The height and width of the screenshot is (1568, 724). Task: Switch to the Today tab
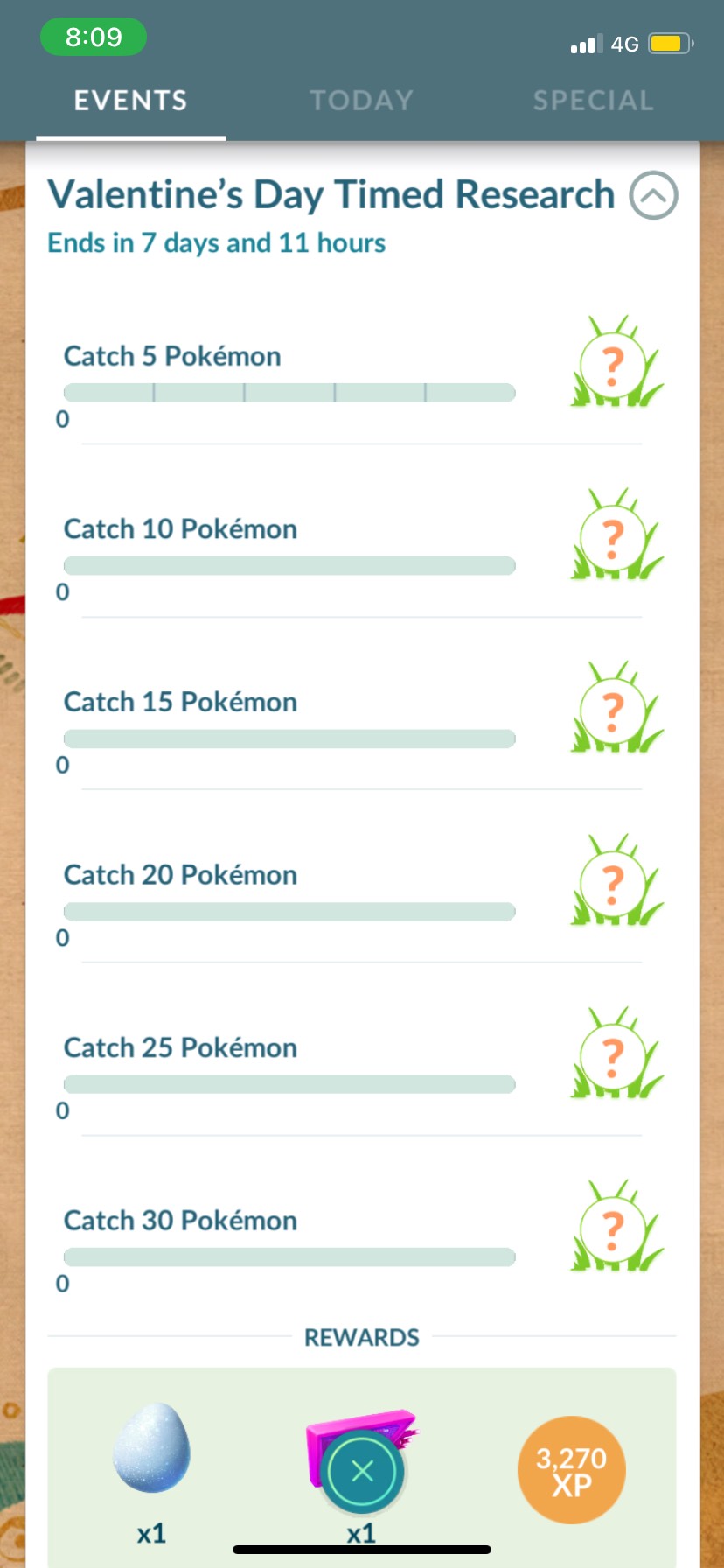pyautogui.click(x=361, y=101)
